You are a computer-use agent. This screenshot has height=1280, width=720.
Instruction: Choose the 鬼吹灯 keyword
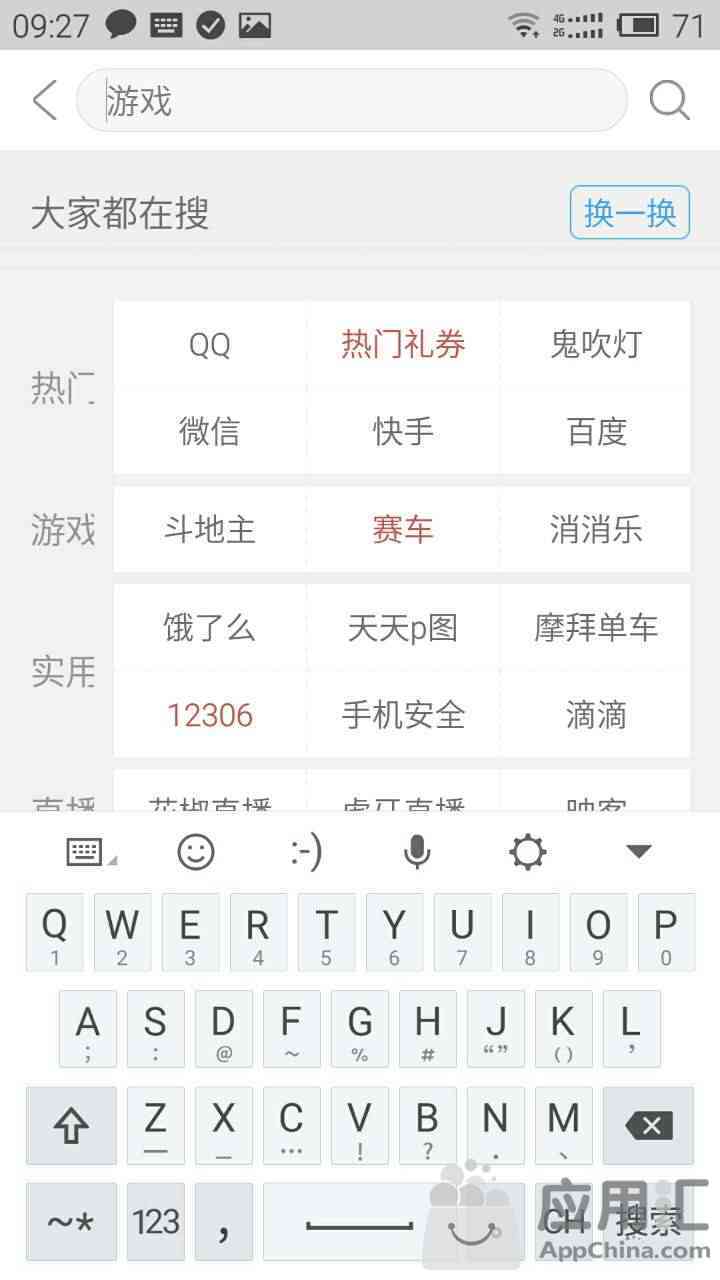click(x=596, y=345)
